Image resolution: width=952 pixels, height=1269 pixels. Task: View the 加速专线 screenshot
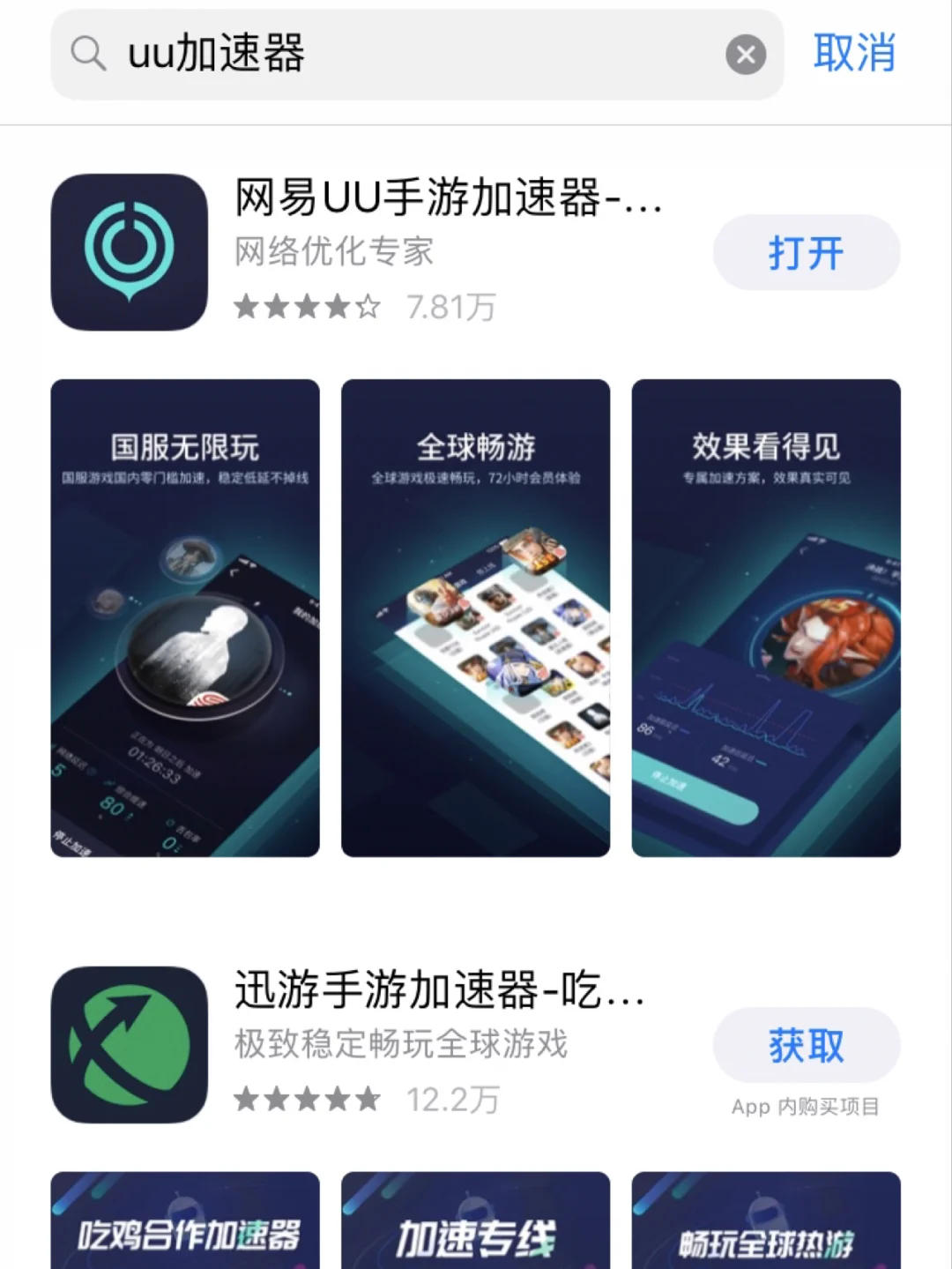475,1221
